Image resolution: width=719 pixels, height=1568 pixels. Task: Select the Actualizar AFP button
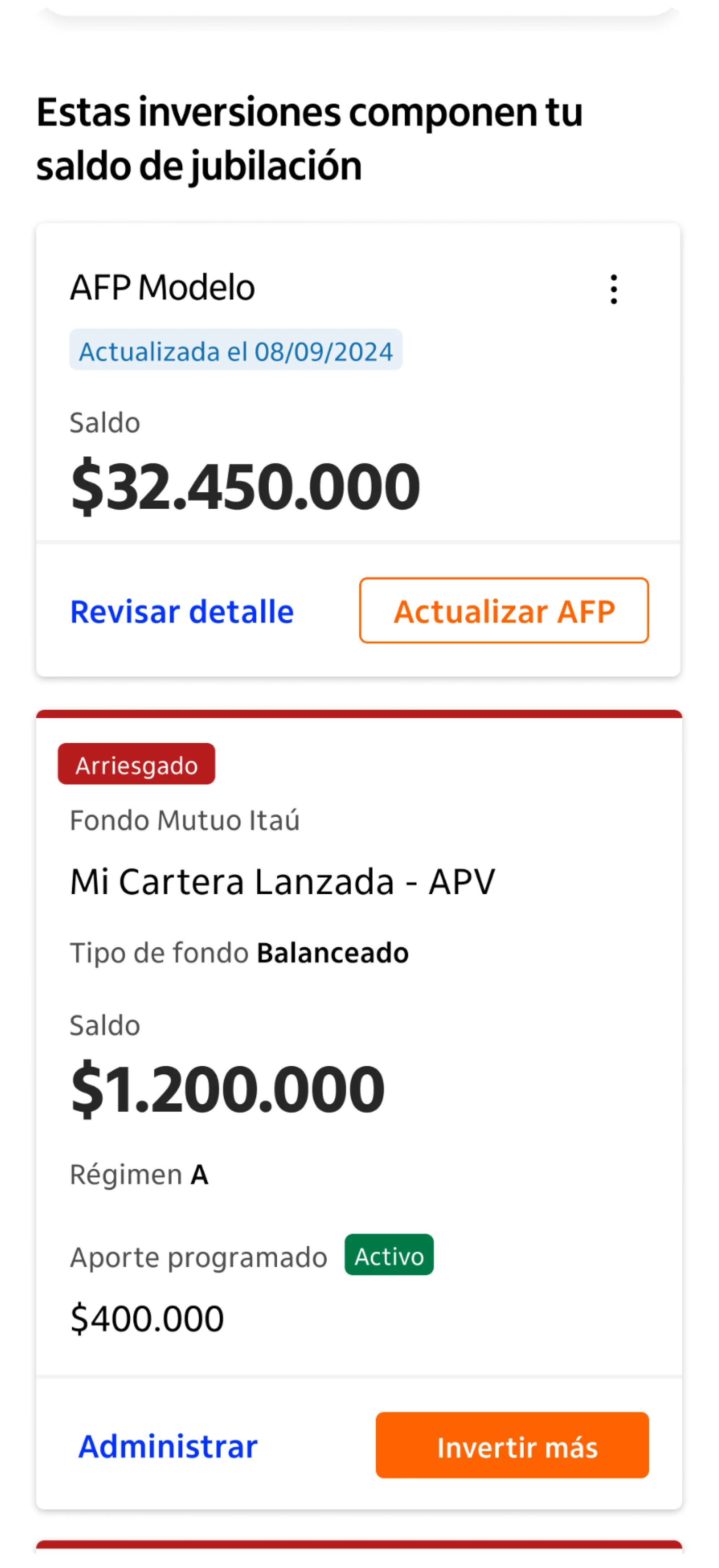pos(503,611)
